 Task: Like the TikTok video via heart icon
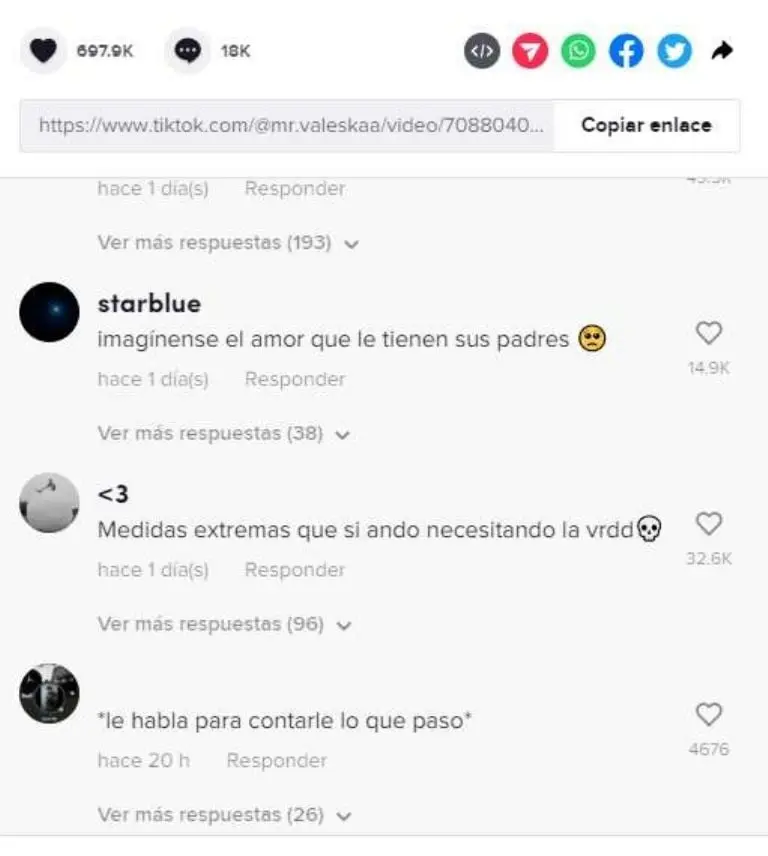tap(43, 51)
